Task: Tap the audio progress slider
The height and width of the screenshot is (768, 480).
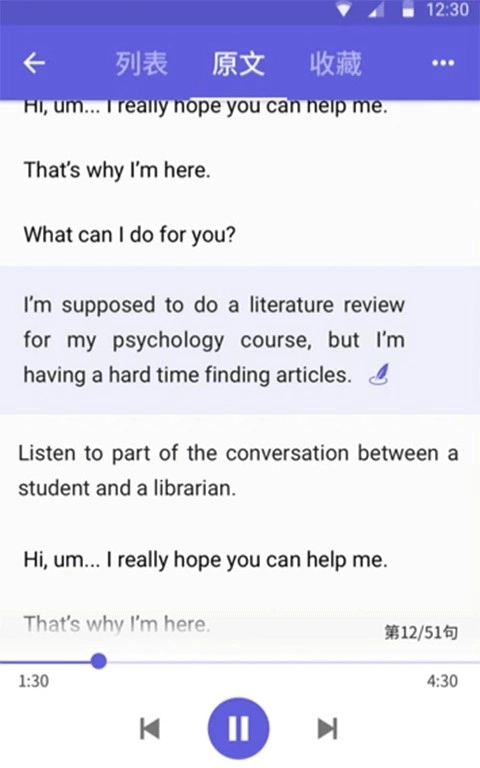Action: [x=240, y=662]
